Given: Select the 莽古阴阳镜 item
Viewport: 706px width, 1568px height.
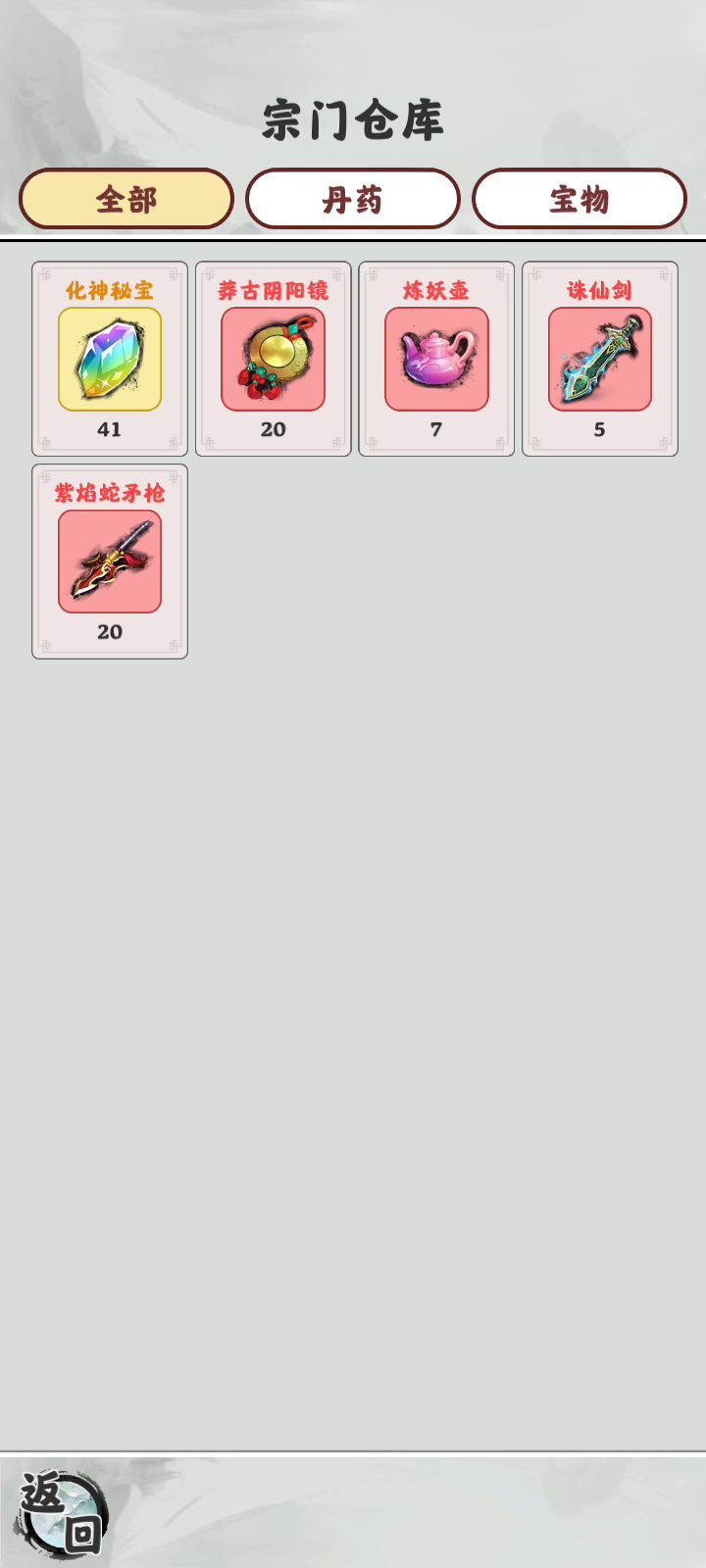Looking at the screenshot, I should coord(274,359).
